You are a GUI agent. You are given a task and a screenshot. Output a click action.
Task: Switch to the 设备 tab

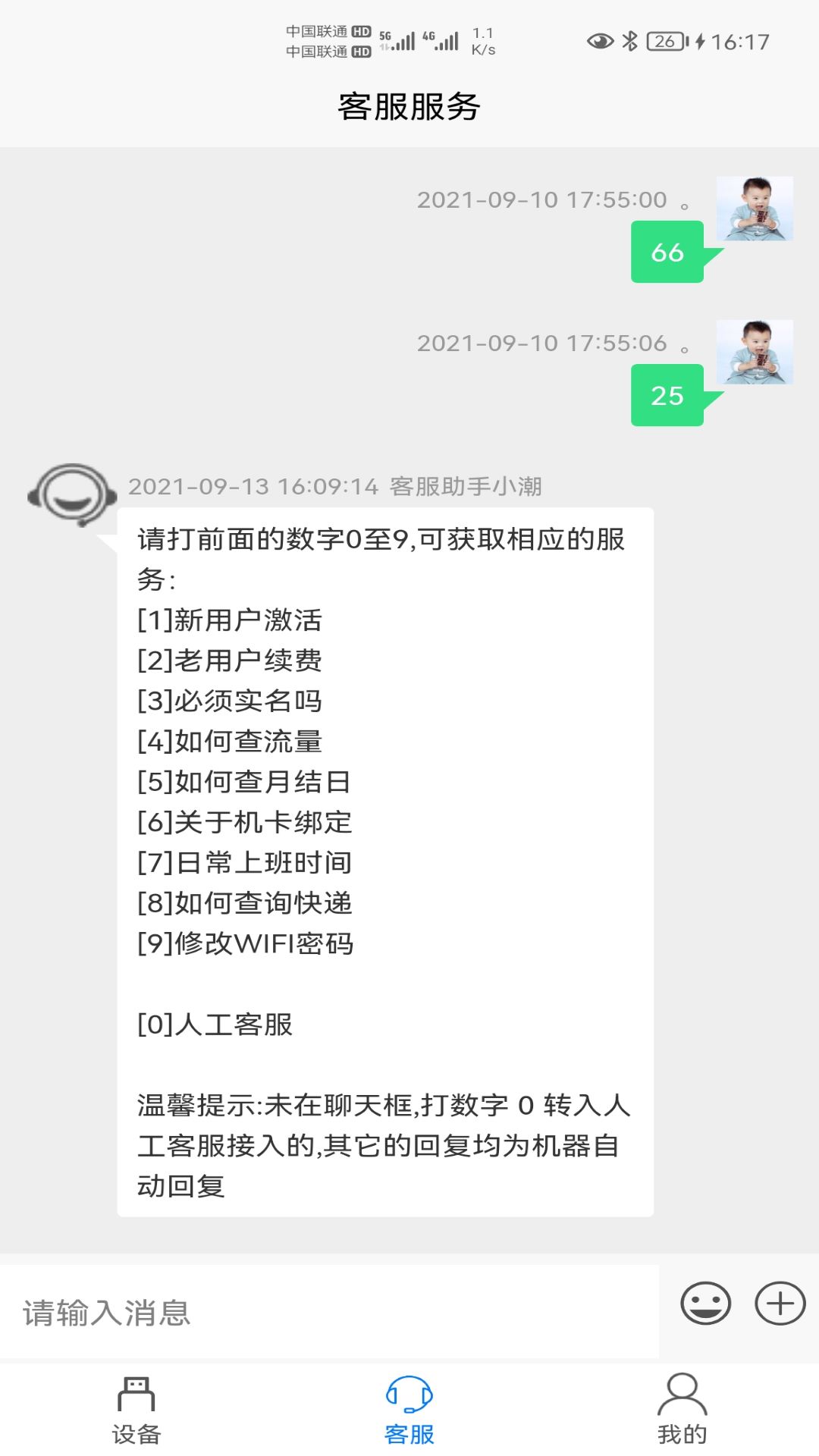[136, 1410]
